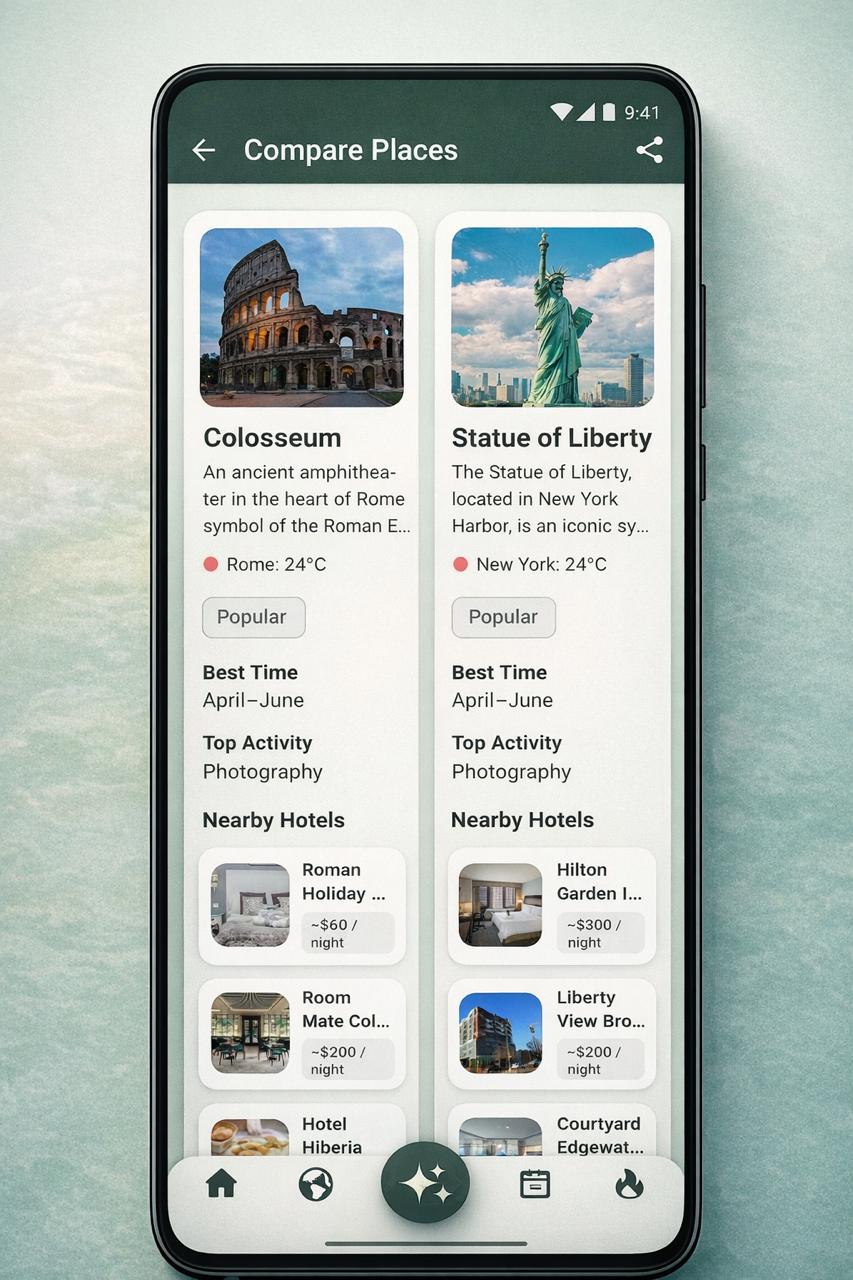
Task: Open the Courtyard Edgewat... hotel card
Action: click(551, 1132)
